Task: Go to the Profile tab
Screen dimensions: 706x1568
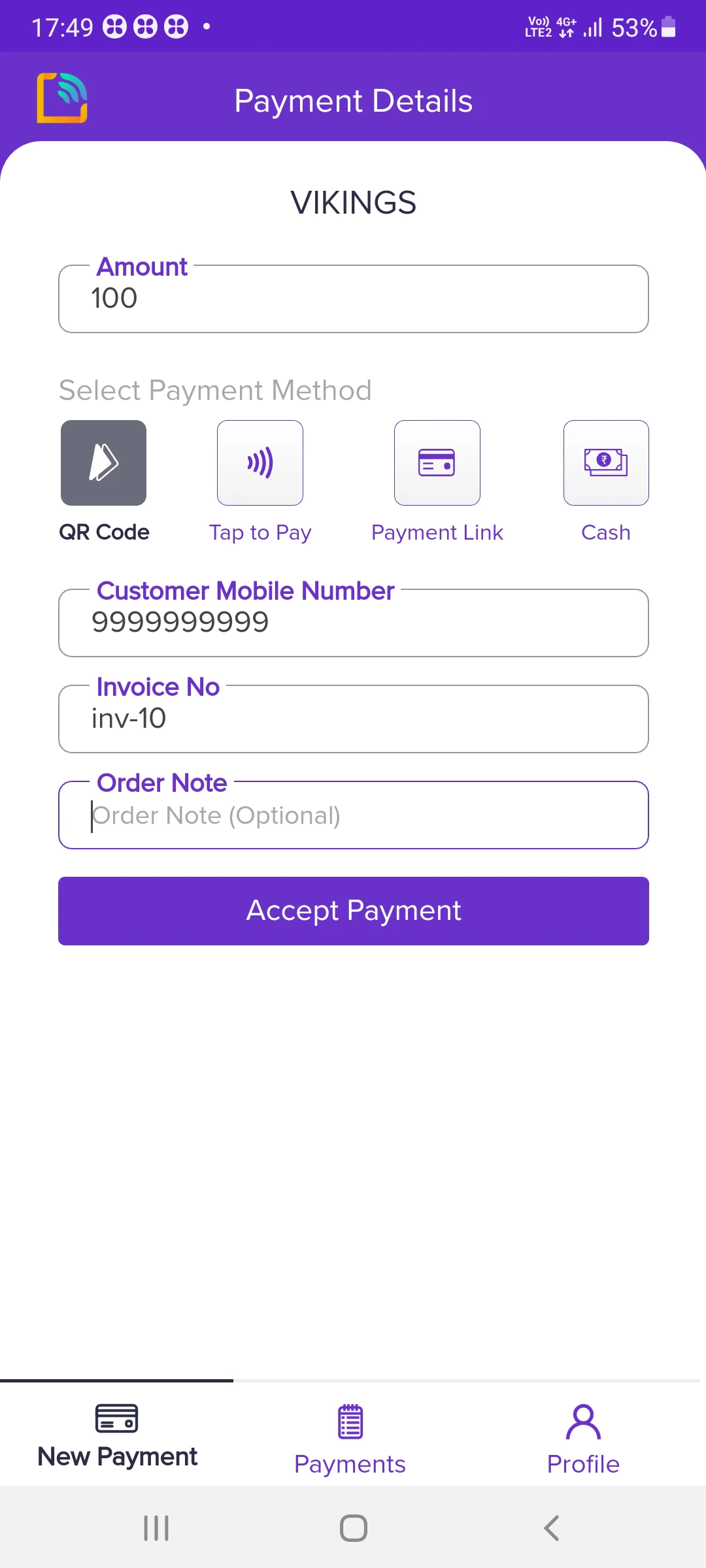Action: pos(582,1435)
